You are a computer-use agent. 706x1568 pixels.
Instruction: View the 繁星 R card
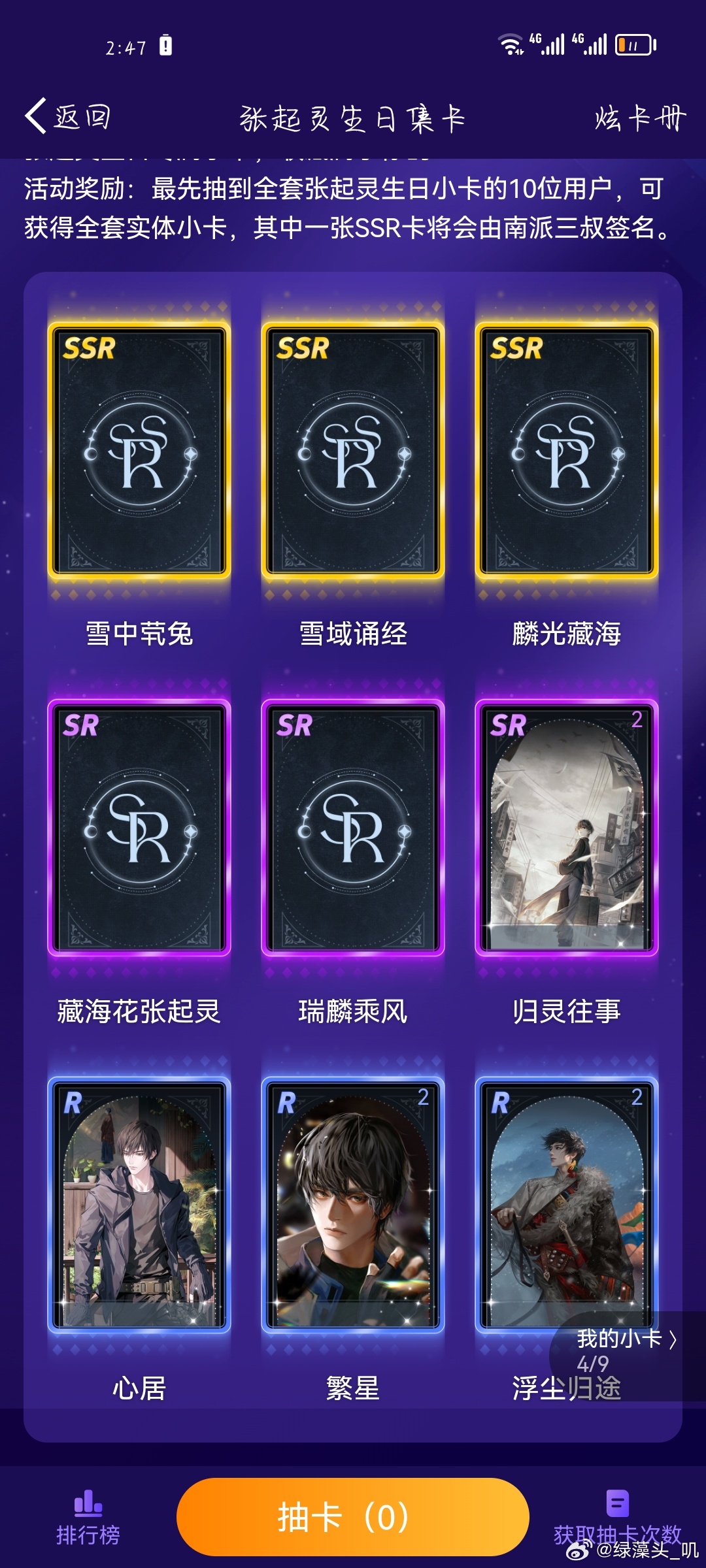click(353, 1205)
